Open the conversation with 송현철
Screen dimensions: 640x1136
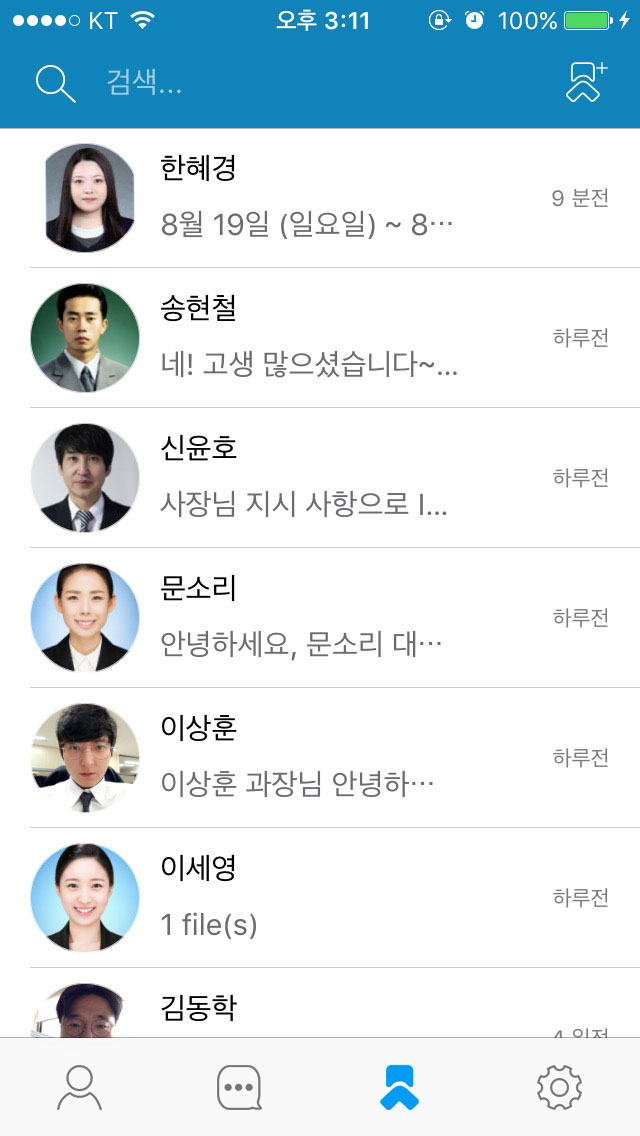[x=320, y=338]
